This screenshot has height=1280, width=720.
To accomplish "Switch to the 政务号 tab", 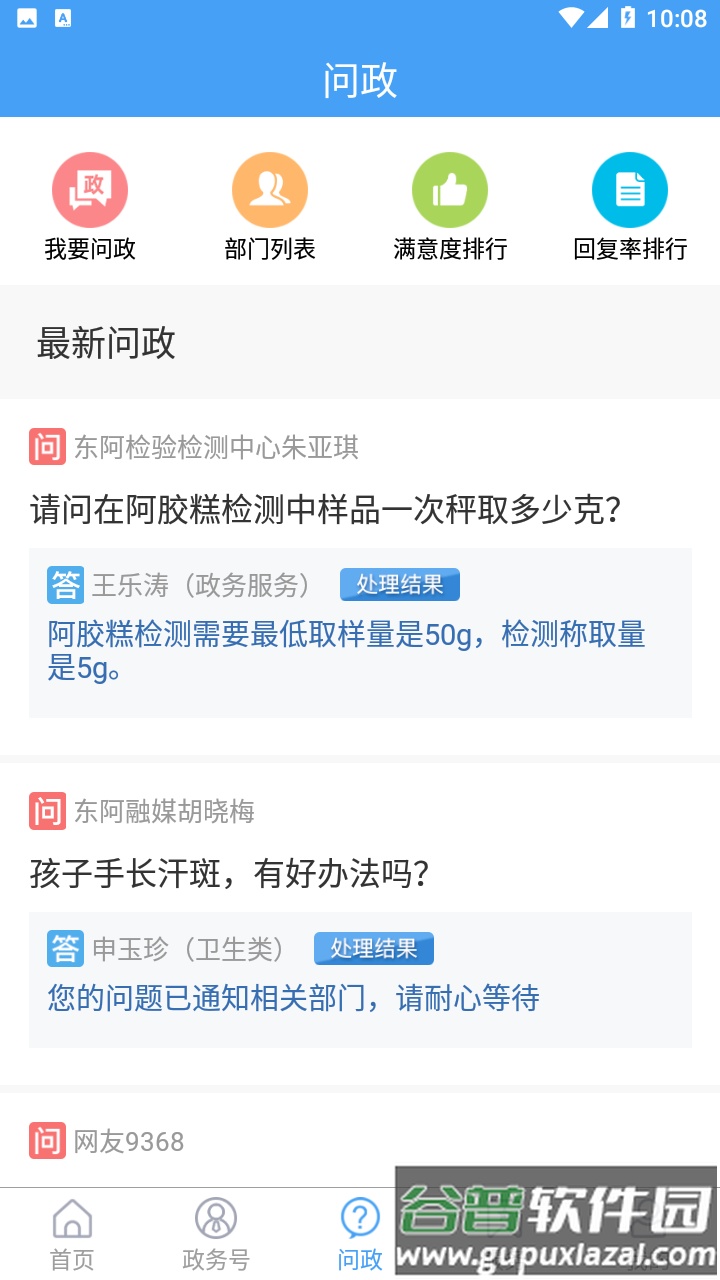I will [x=216, y=1233].
